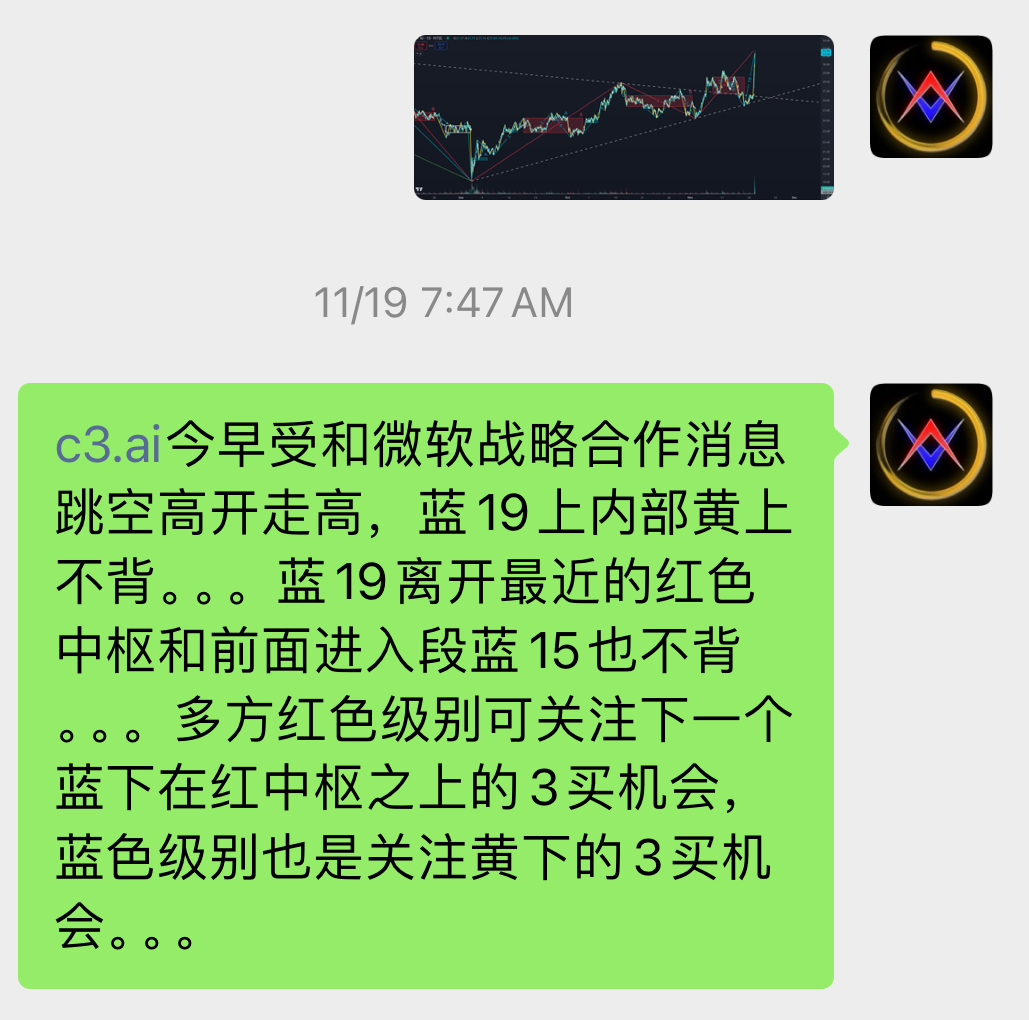Open the trading chart image message
This screenshot has width=1029, height=1020.
click(623, 118)
